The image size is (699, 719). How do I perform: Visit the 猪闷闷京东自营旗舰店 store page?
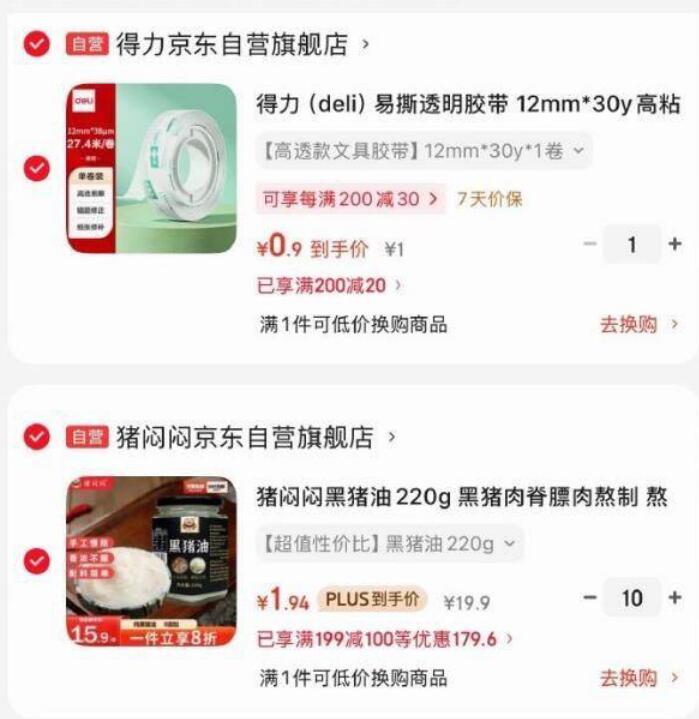coord(245,437)
